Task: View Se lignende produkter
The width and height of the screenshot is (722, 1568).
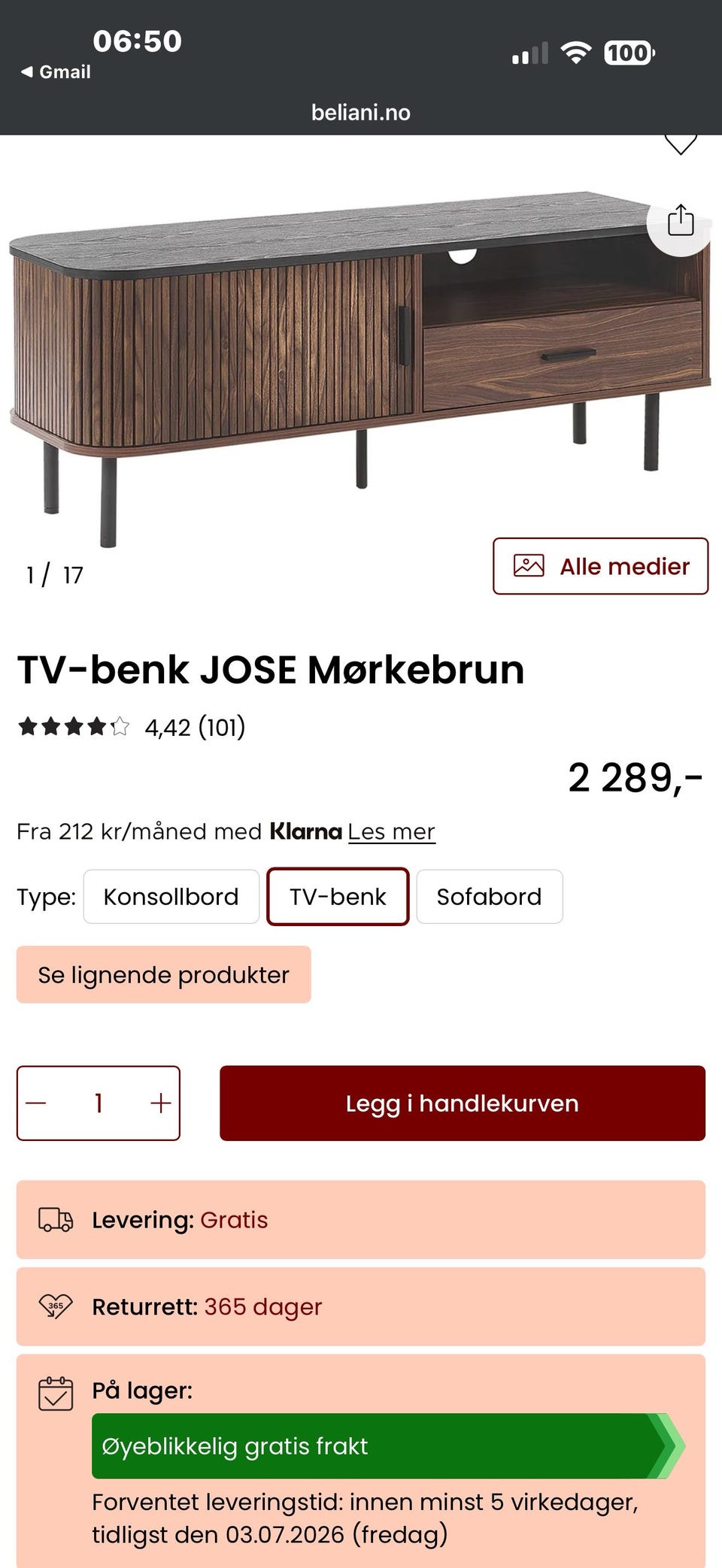Action: [164, 975]
